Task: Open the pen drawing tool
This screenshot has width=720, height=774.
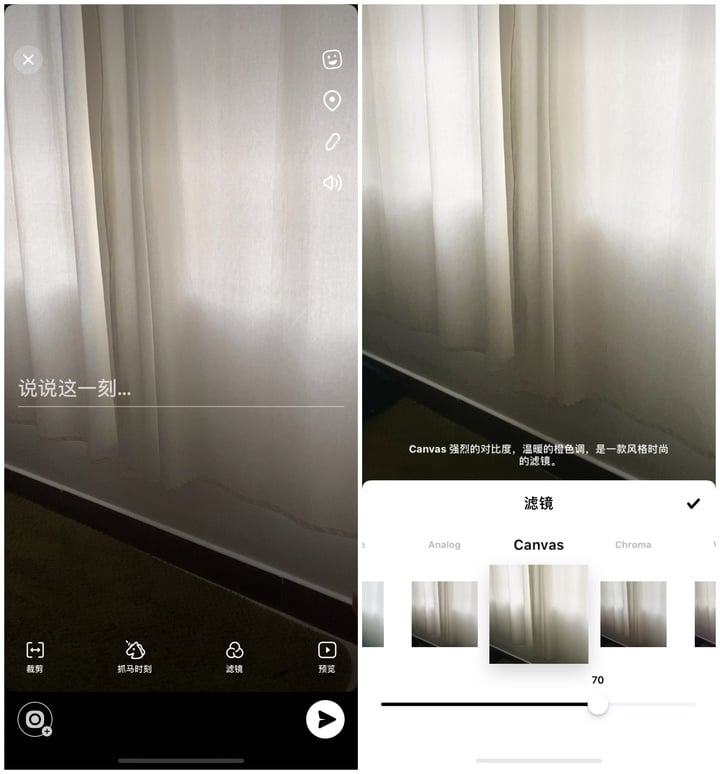Action: coord(332,142)
